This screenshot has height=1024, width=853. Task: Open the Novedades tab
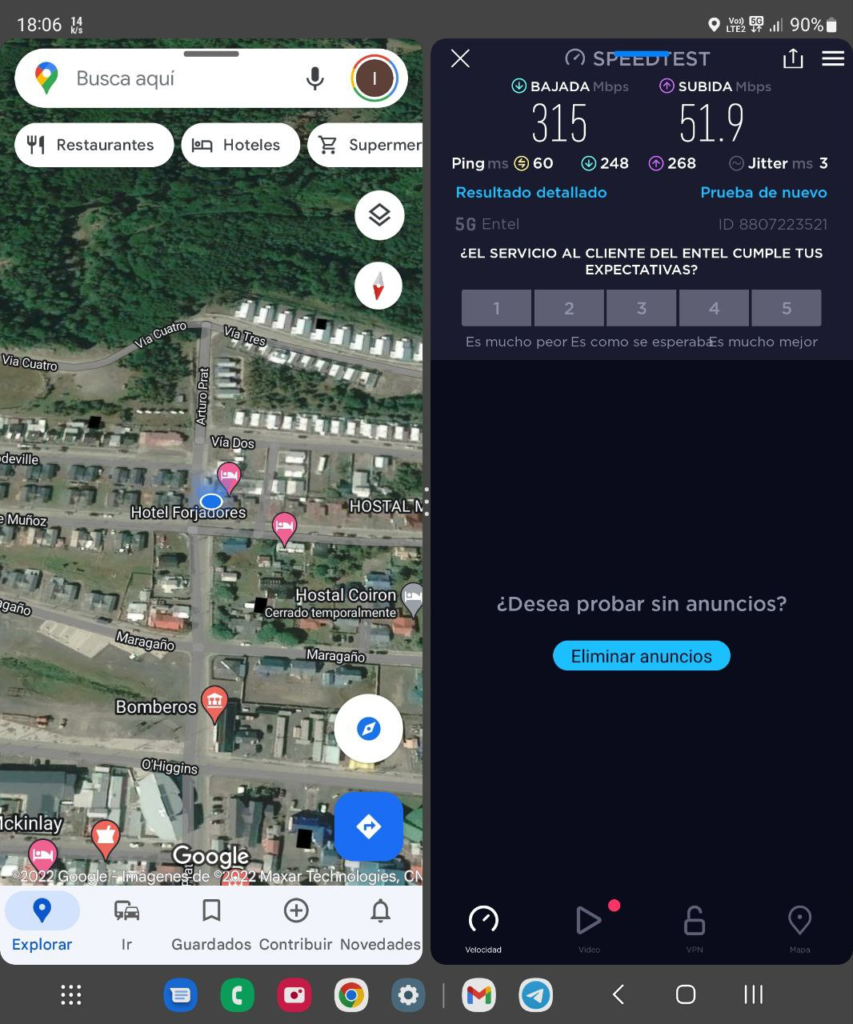point(380,923)
